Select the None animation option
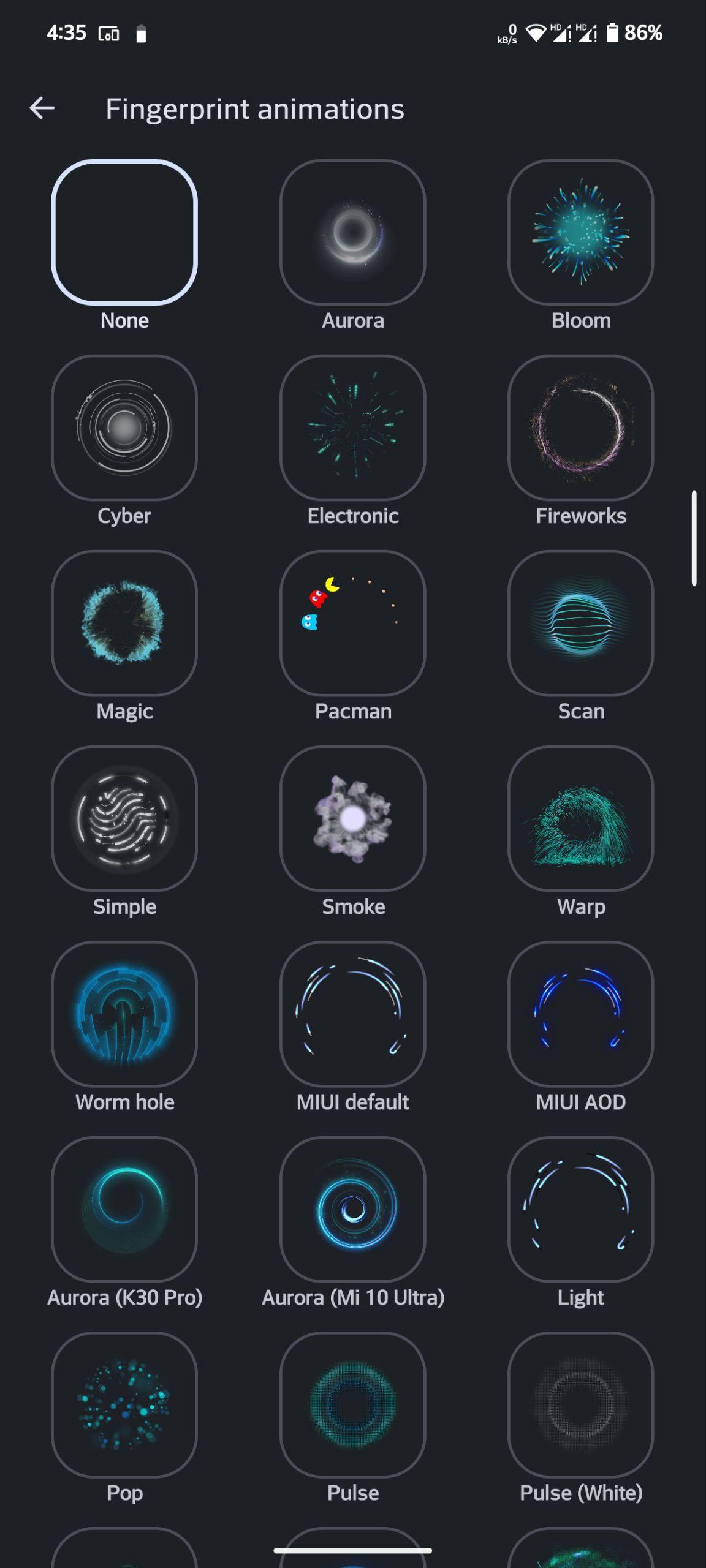The width and height of the screenshot is (706, 1568). point(124,232)
